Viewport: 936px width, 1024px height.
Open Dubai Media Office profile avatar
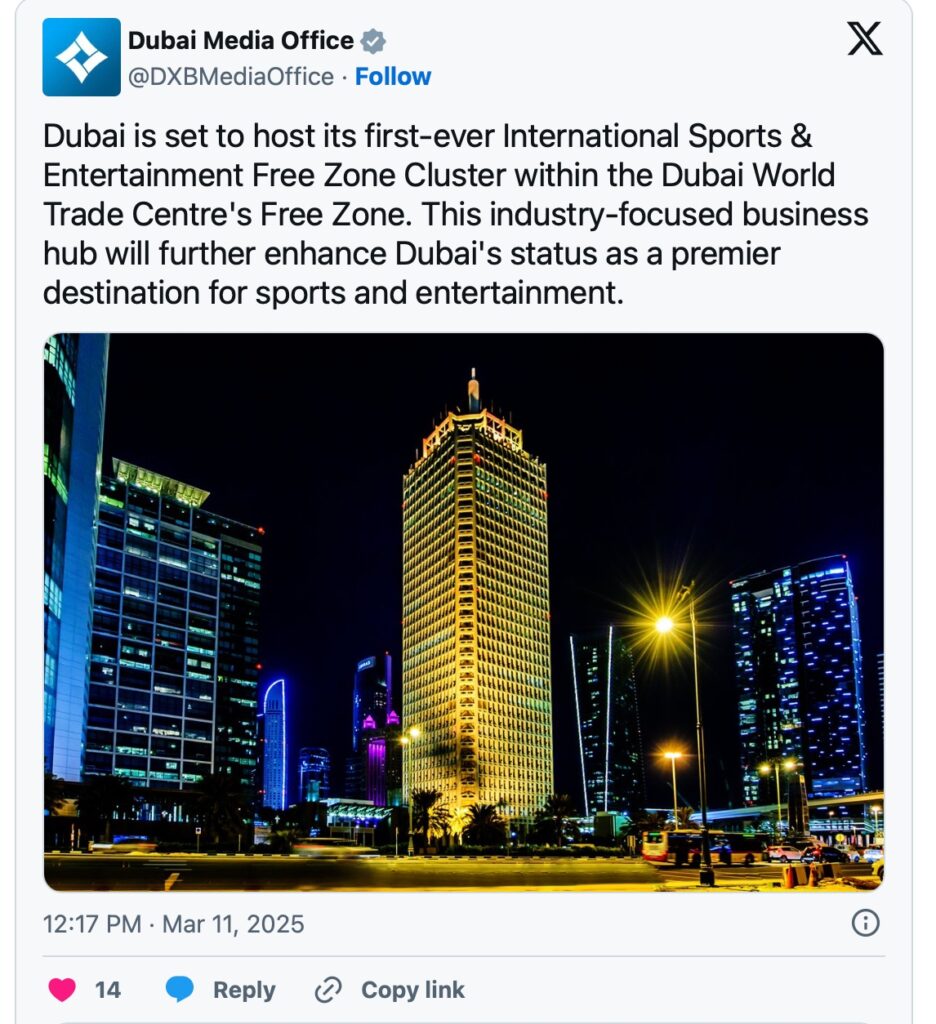(81, 57)
